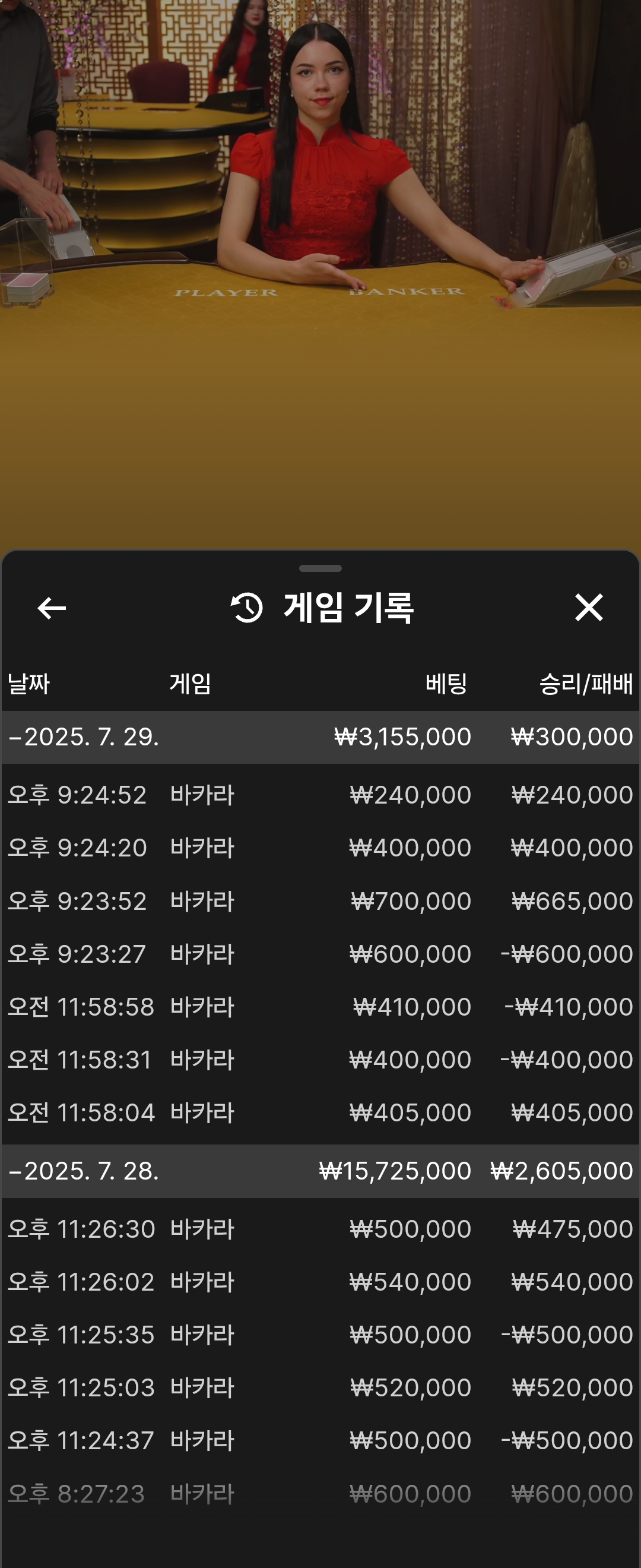Close the 게임 기록 panel
The height and width of the screenshot is (1568, 641).
[588, 608]
